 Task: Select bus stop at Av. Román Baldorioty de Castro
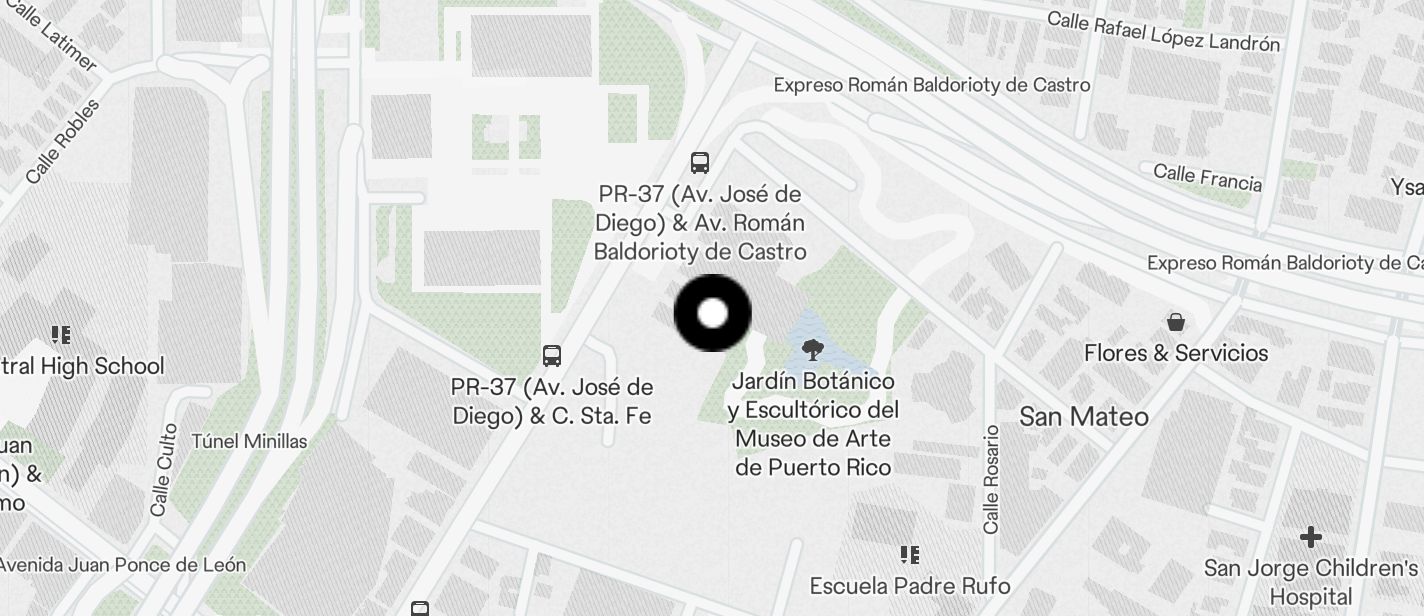click(700, 162)
